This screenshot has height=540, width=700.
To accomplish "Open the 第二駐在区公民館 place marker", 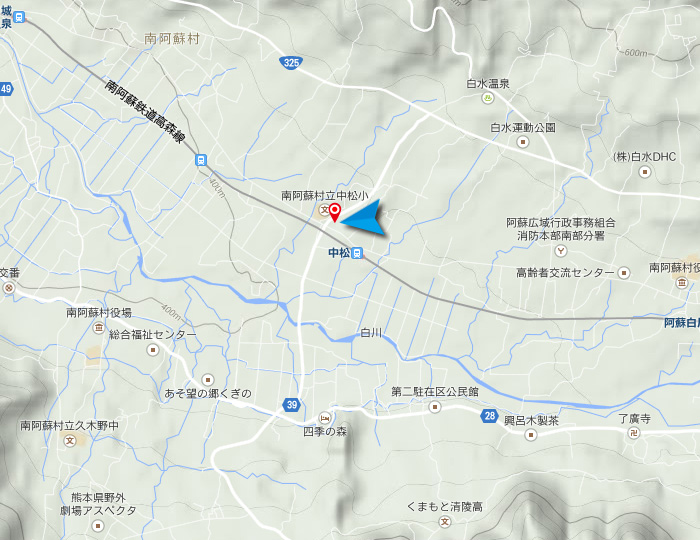I will (x=435, y=406).
